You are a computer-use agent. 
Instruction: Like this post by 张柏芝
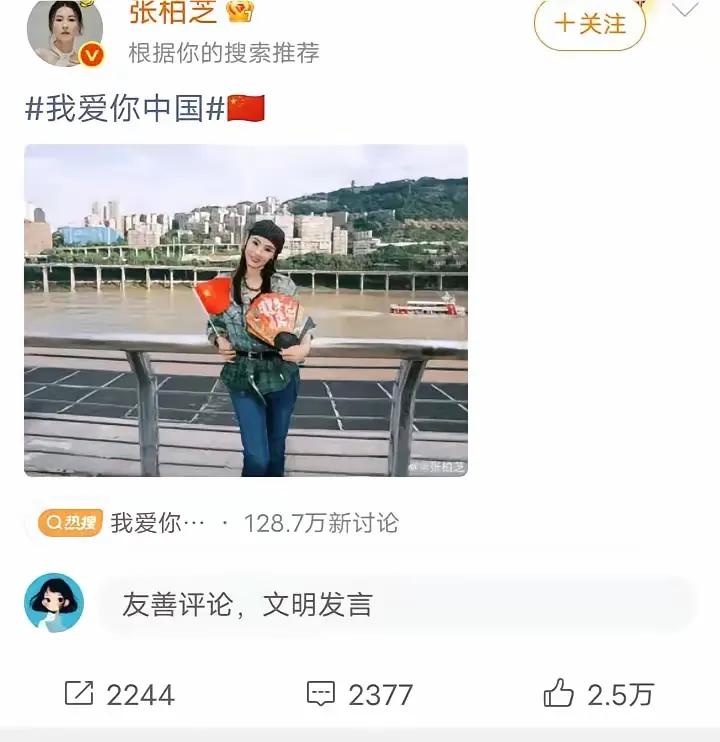click(x=598, y=694)
